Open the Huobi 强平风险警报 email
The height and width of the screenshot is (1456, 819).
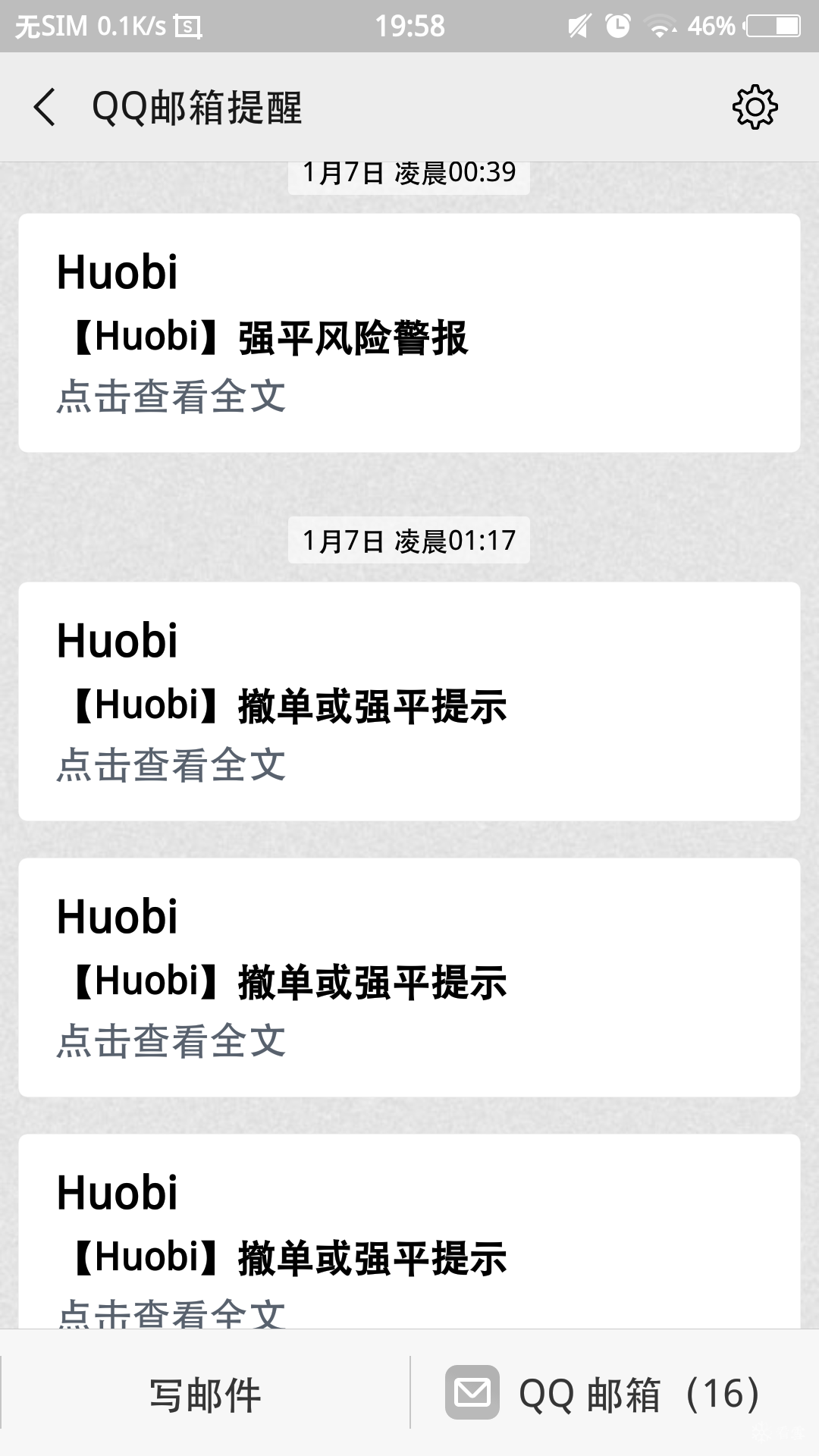point(409,334)
